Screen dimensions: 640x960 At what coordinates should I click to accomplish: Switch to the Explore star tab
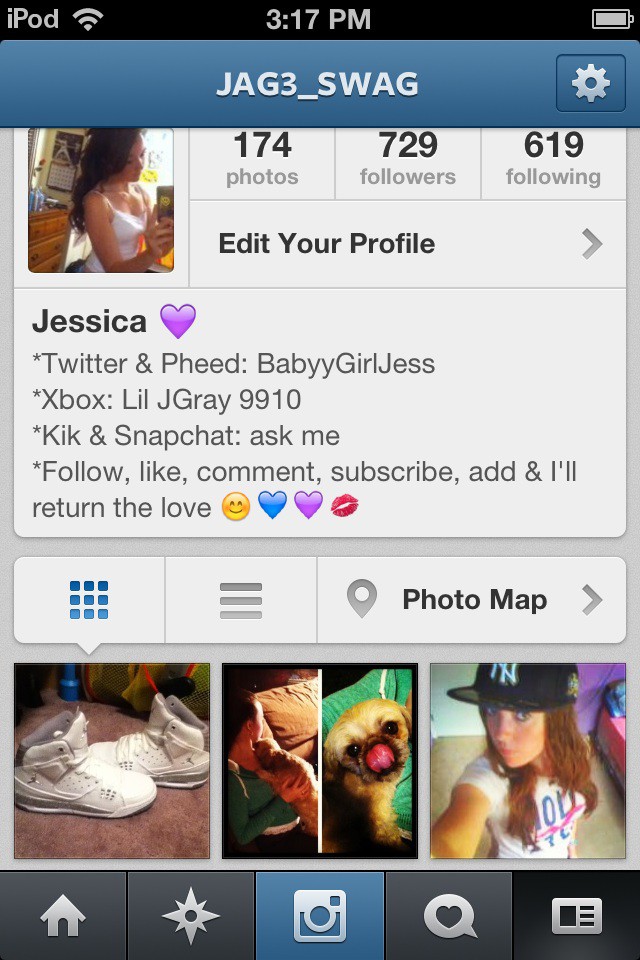tap(191, 916)
